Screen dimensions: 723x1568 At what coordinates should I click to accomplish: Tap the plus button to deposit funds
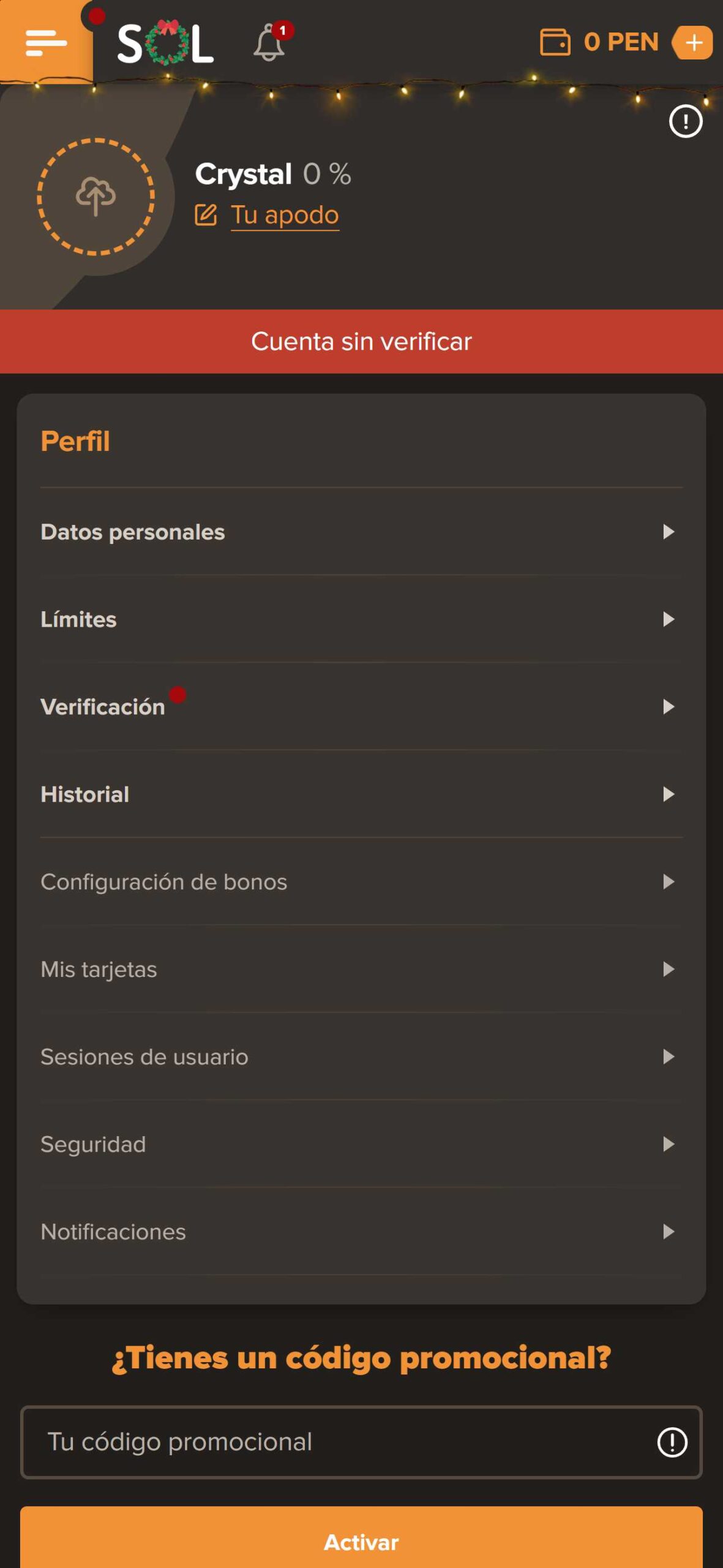(x=693, y=43)
